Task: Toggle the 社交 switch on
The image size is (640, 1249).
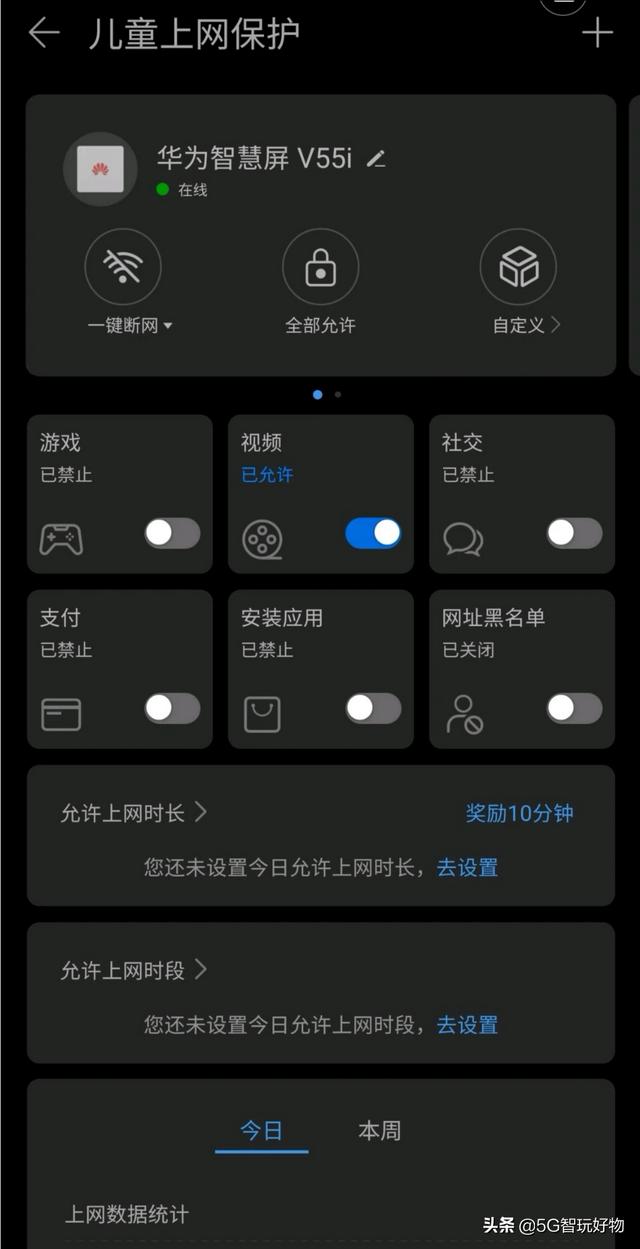Action: pyautogui.click(x=574, y=533)
